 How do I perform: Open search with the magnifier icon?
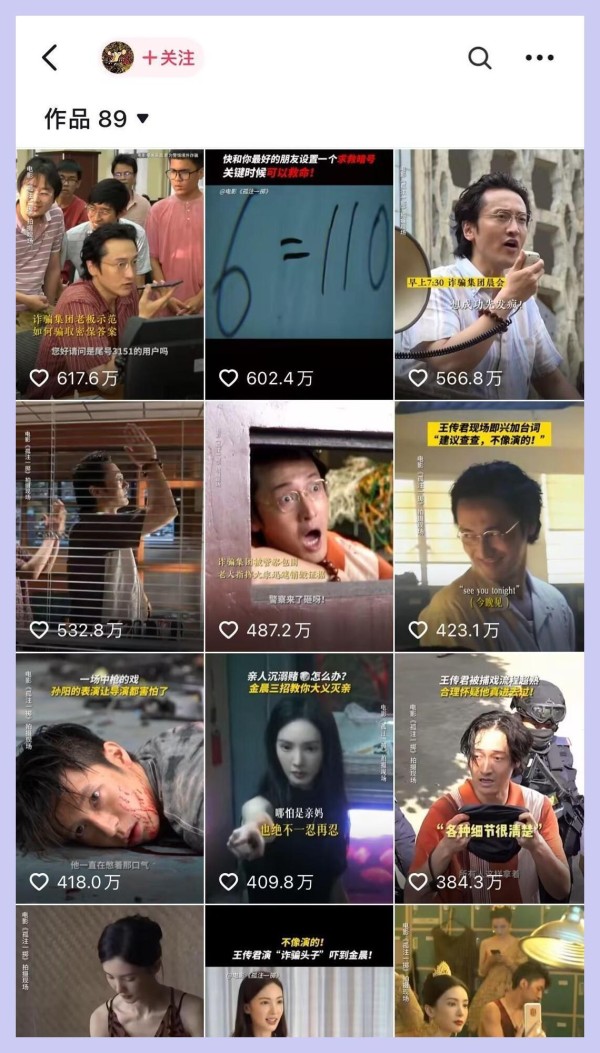[x=480, y=58]
